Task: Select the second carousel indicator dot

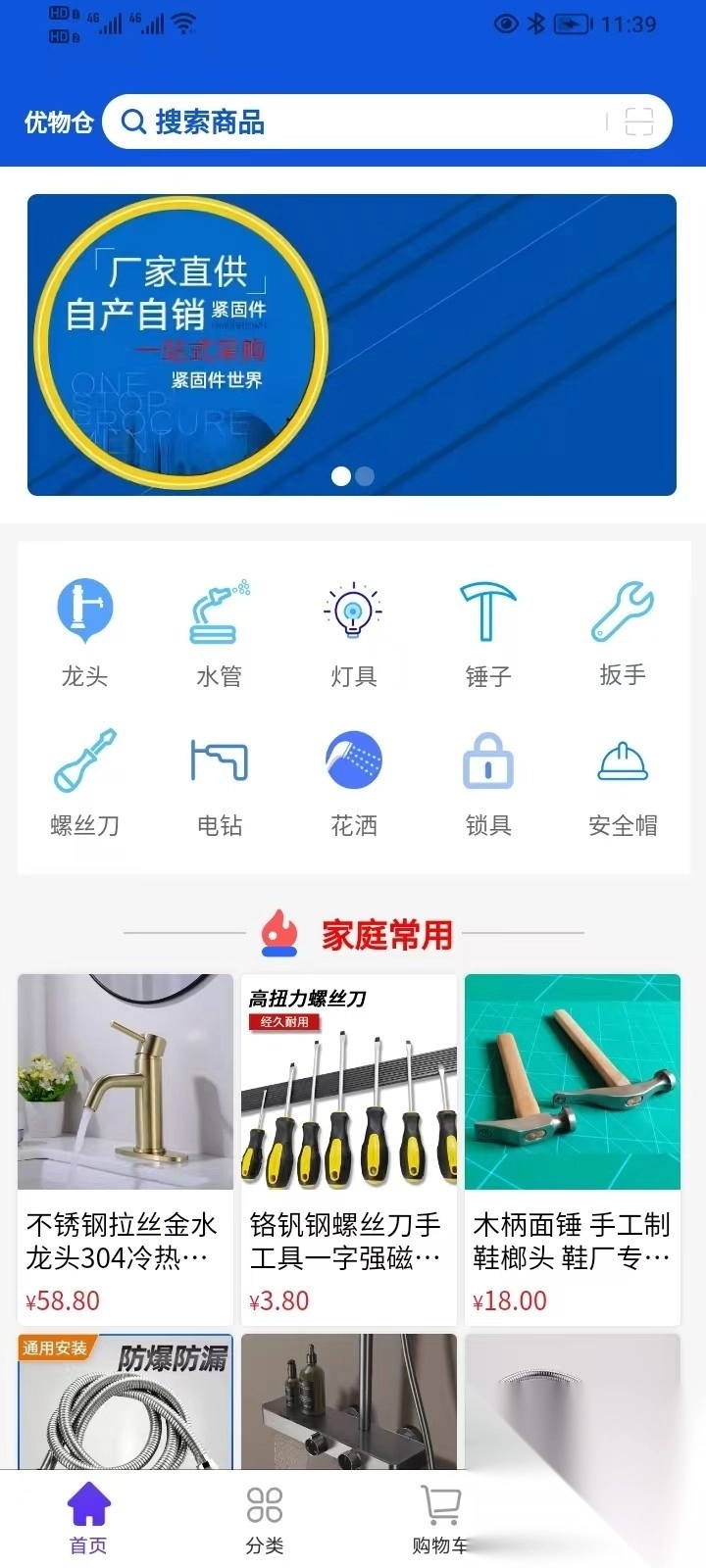Action: point(365,475)
